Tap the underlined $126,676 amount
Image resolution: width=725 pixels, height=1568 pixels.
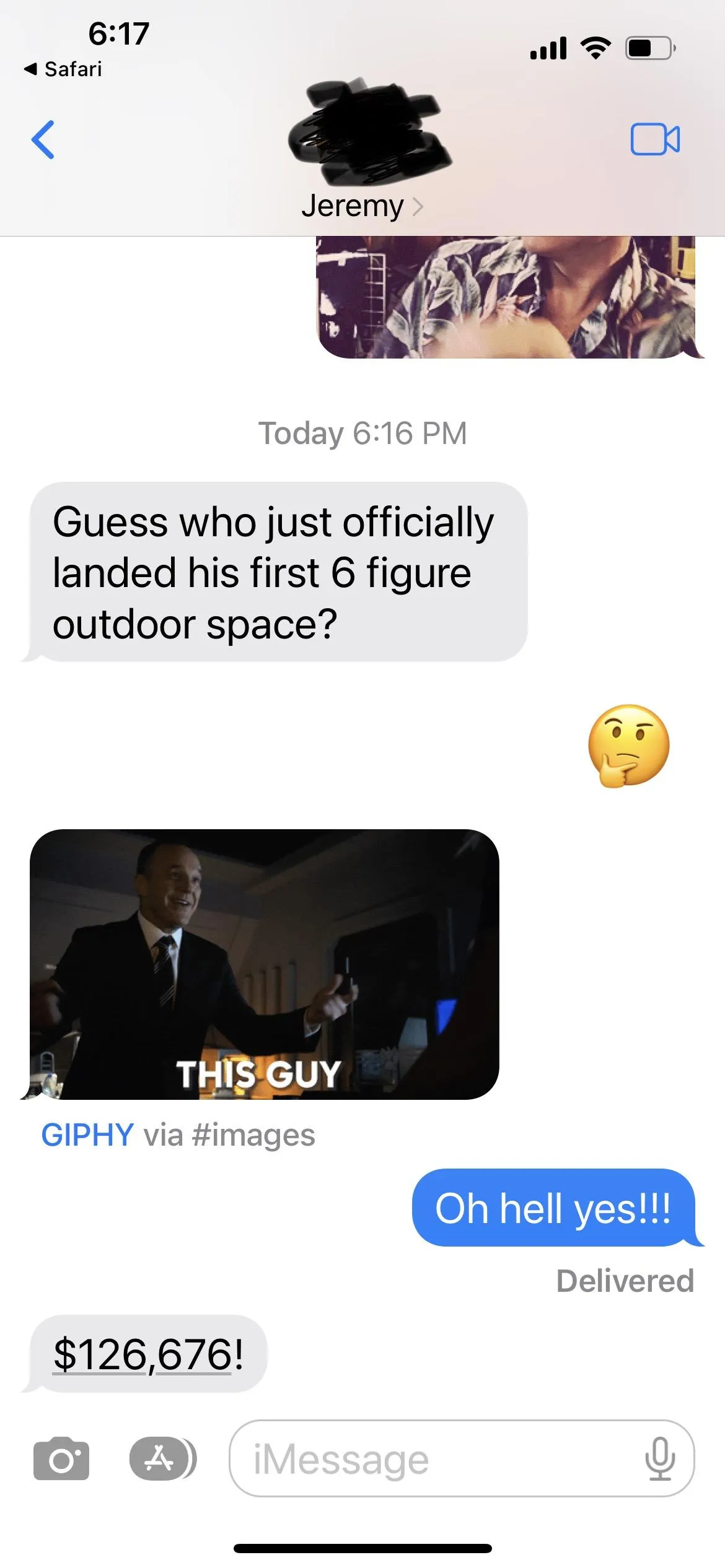pyautogui.click(x=142, y=1354)
